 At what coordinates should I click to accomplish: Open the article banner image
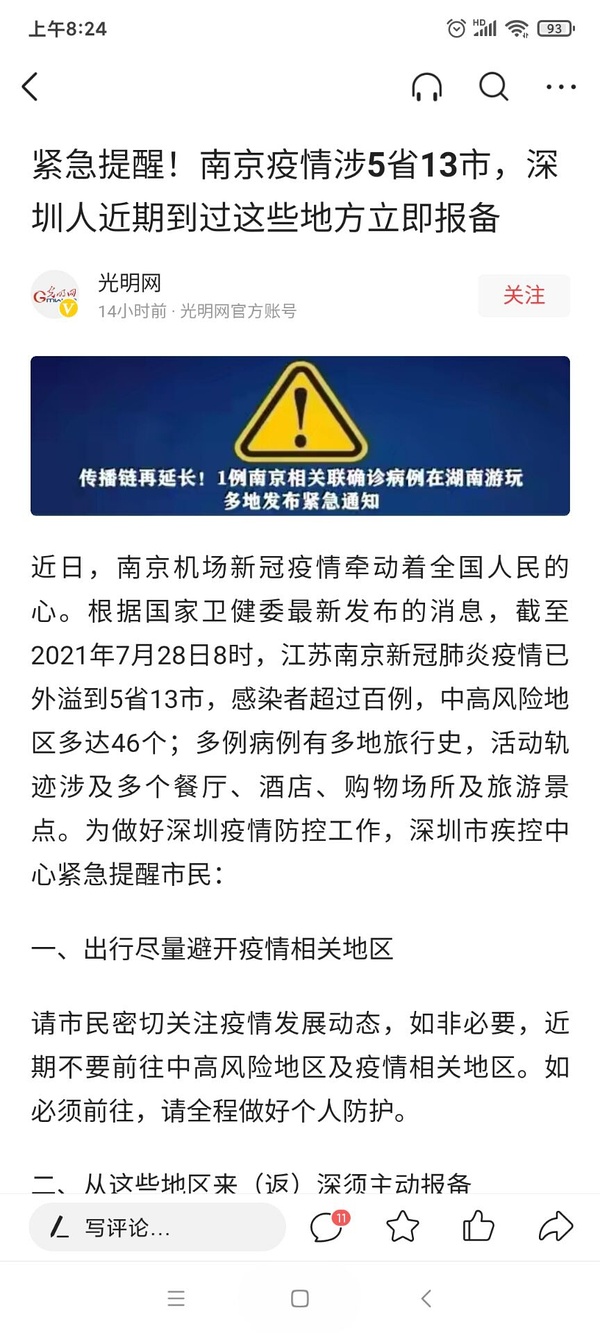300,435
